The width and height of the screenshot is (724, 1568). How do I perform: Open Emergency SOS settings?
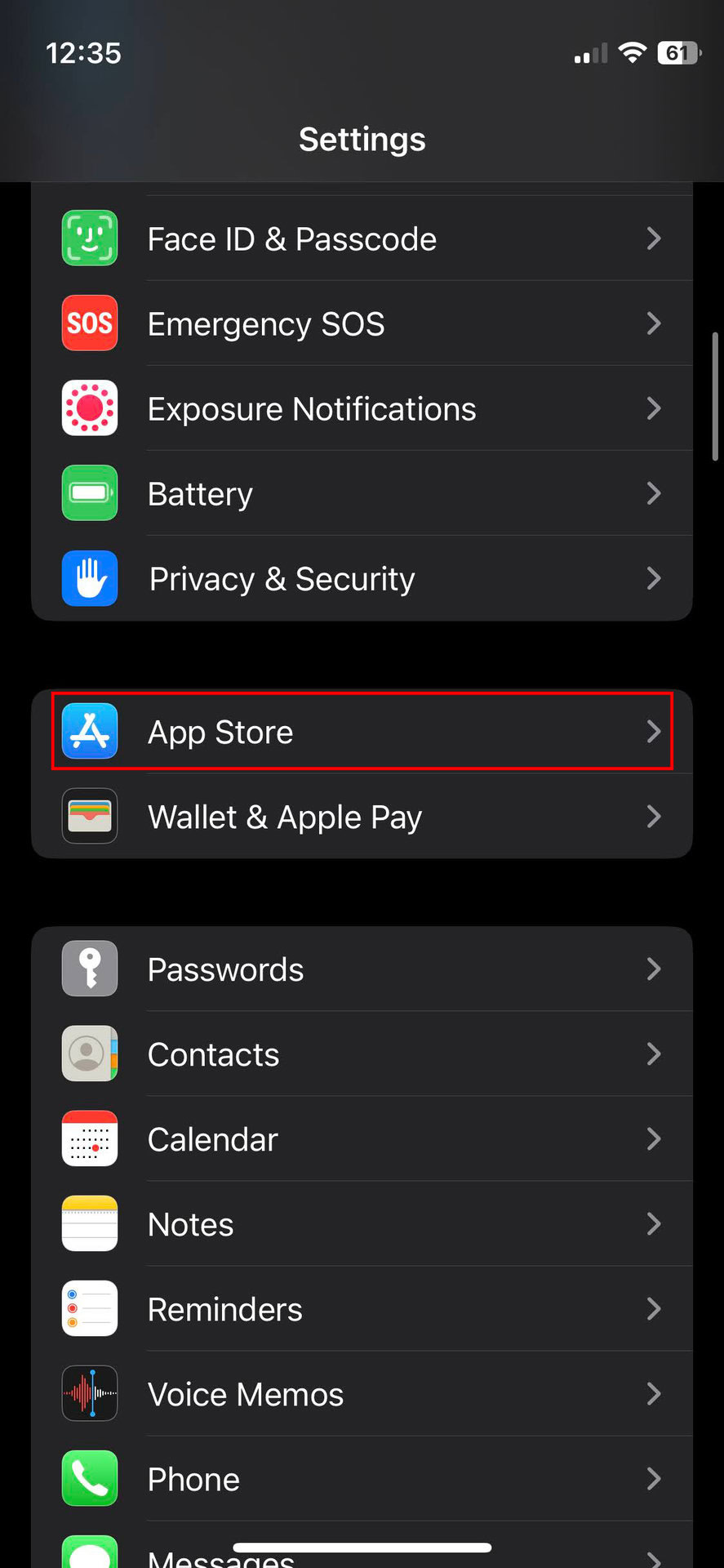point(362,324)
